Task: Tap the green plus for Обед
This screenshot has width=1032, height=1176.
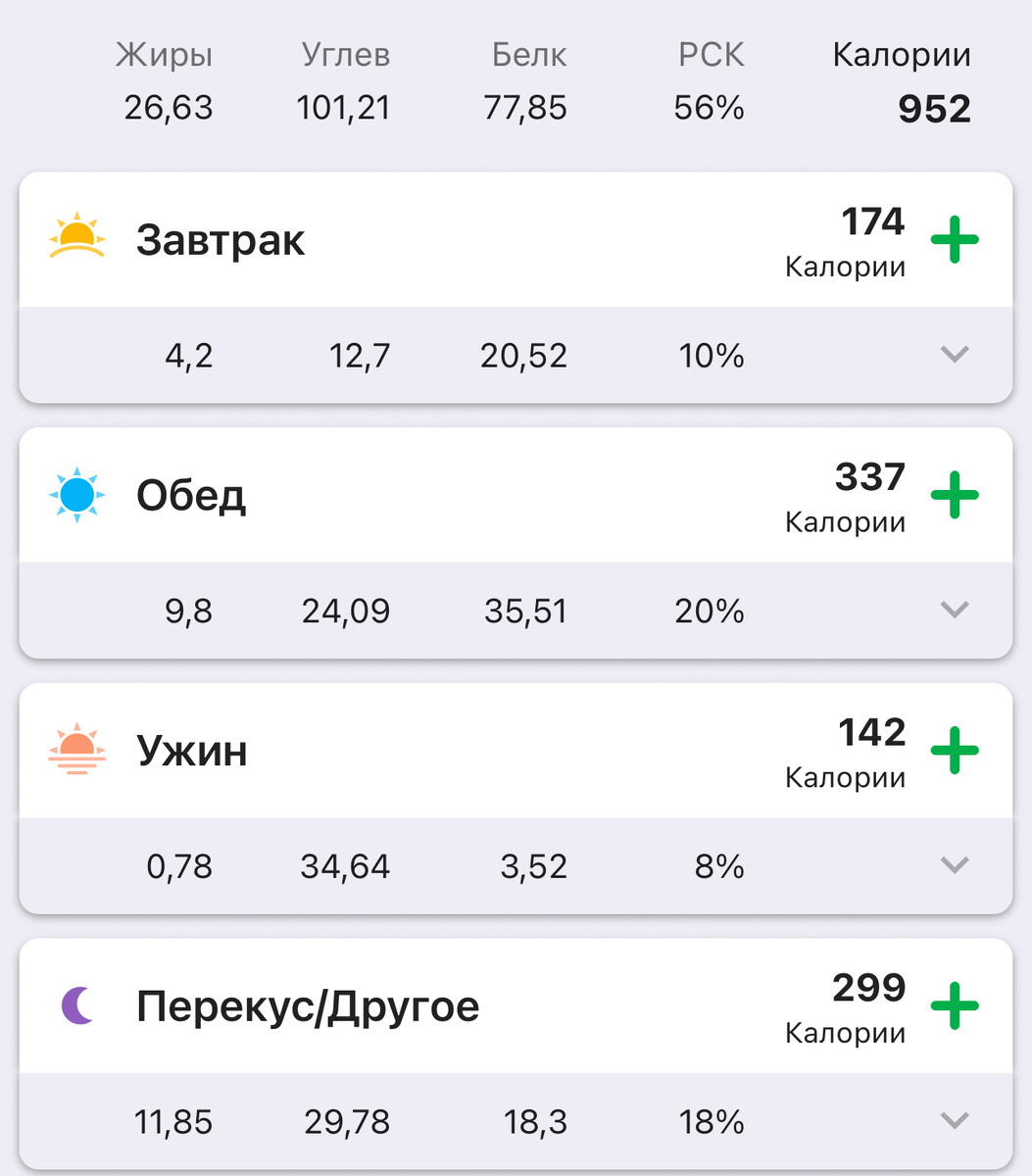Action: 954,496
